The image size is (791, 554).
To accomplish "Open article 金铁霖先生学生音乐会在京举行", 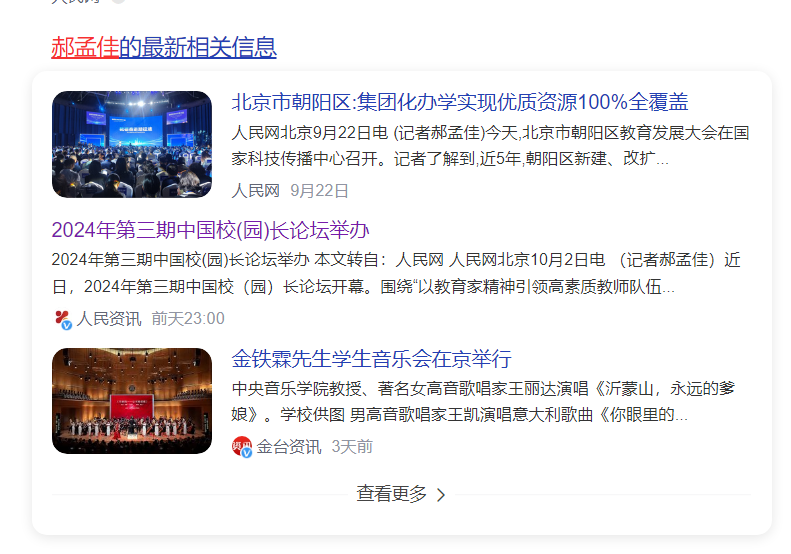I will pos(371,359).
